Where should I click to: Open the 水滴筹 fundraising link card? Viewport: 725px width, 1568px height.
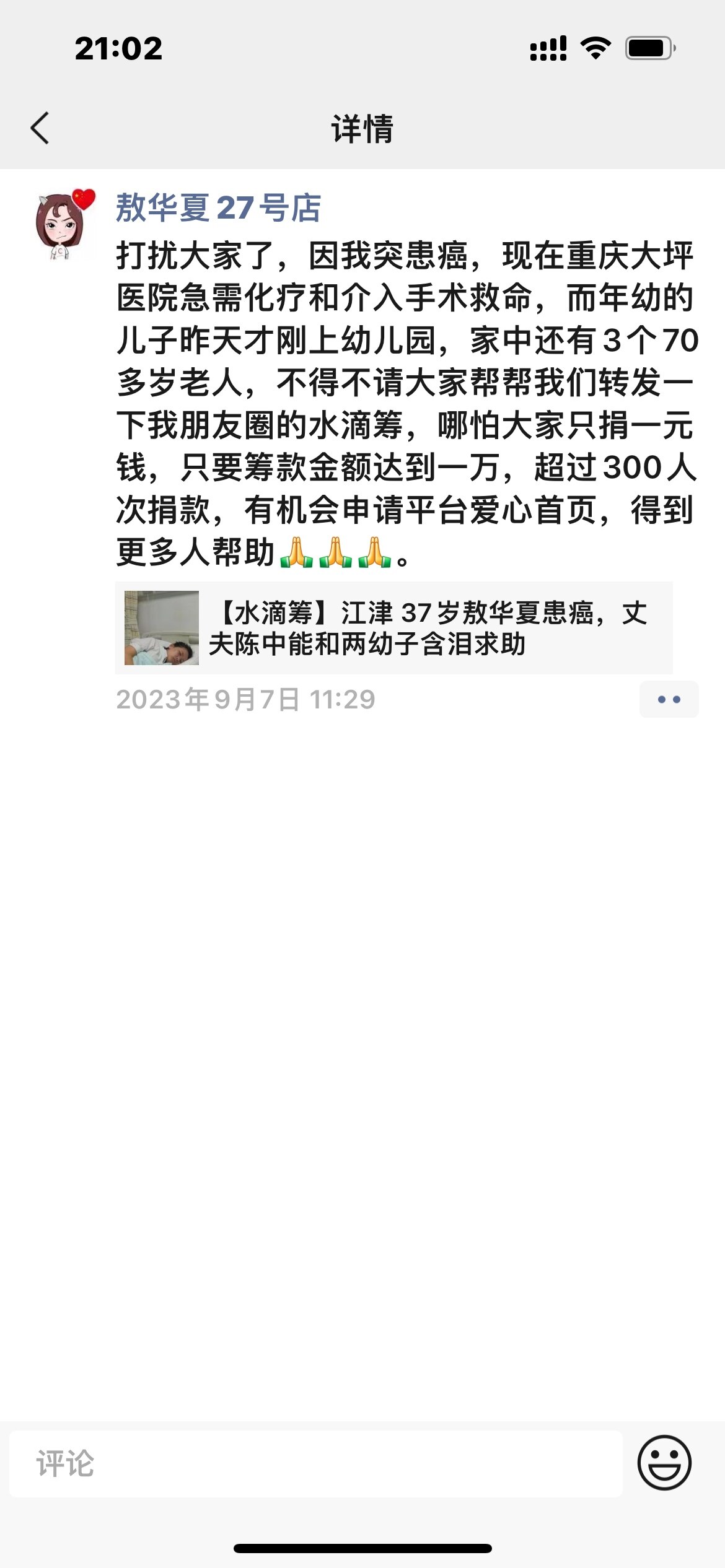(x=393, y=627)
